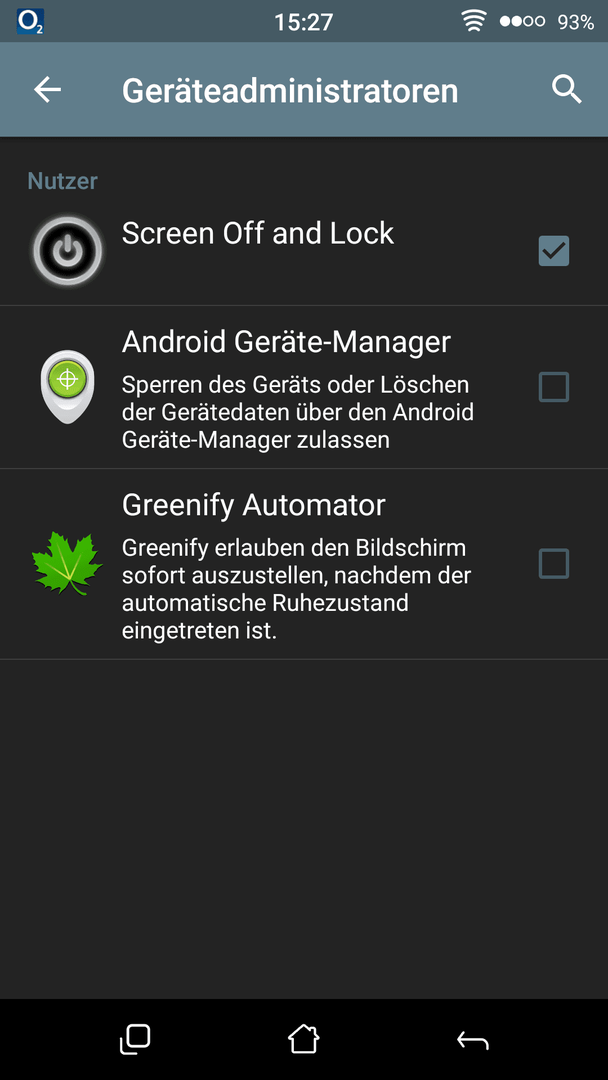Open the Greenify Automator entry
The image size is (608, 1080).
pyautogui.click(x=304, y=564)
